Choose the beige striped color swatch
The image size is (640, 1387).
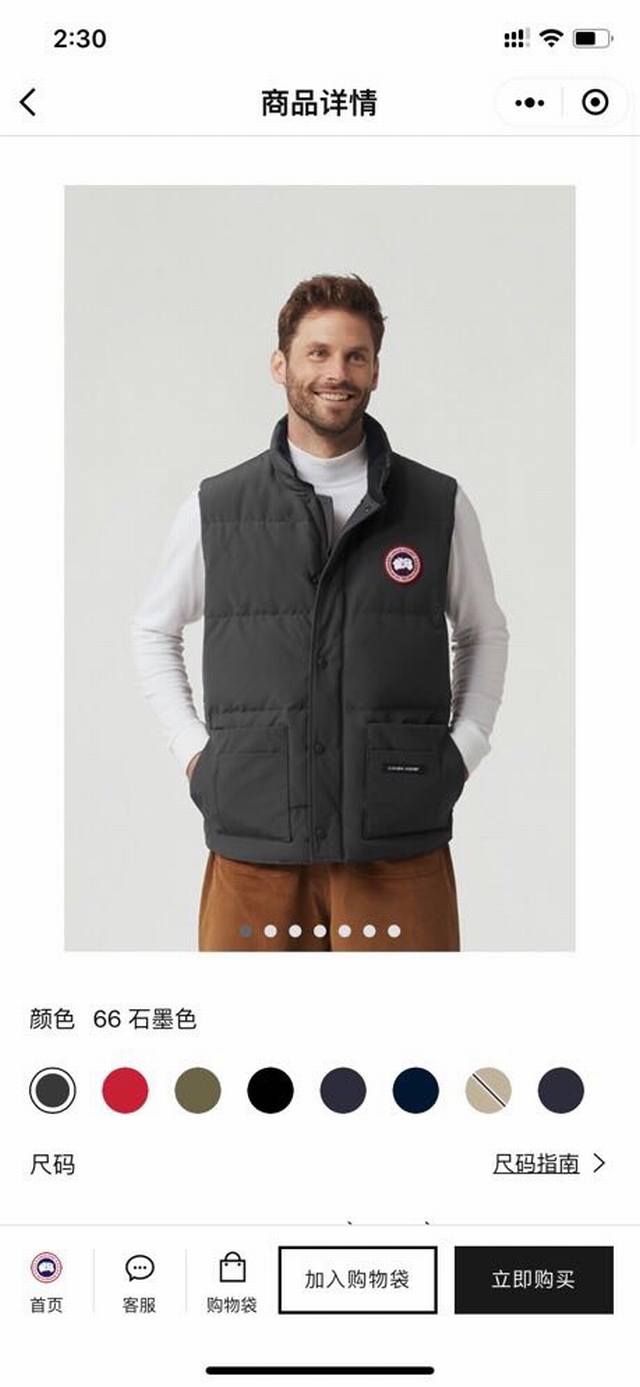pos(488,1090)
